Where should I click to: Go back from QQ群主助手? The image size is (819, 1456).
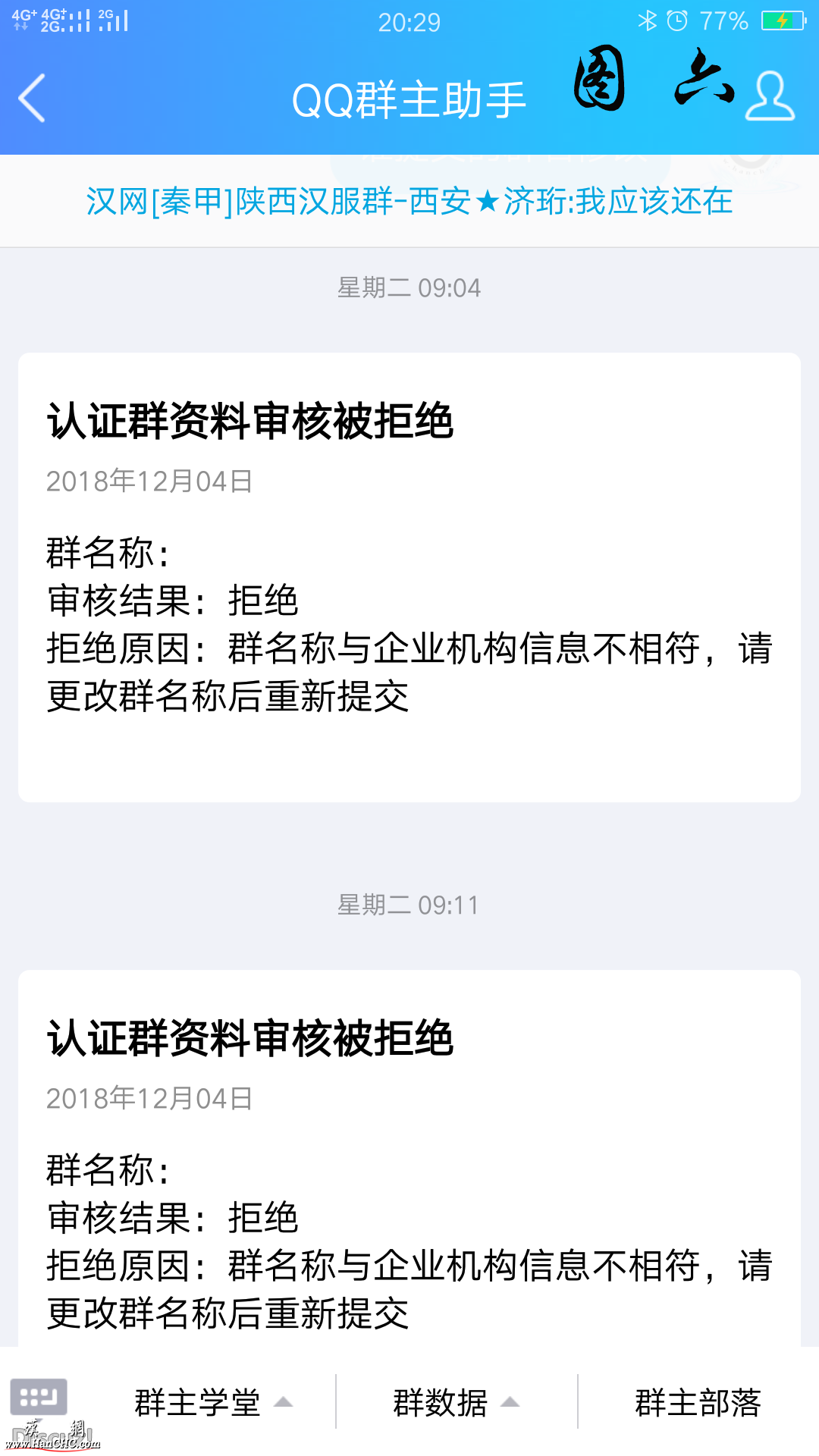(x=32, y=99)
